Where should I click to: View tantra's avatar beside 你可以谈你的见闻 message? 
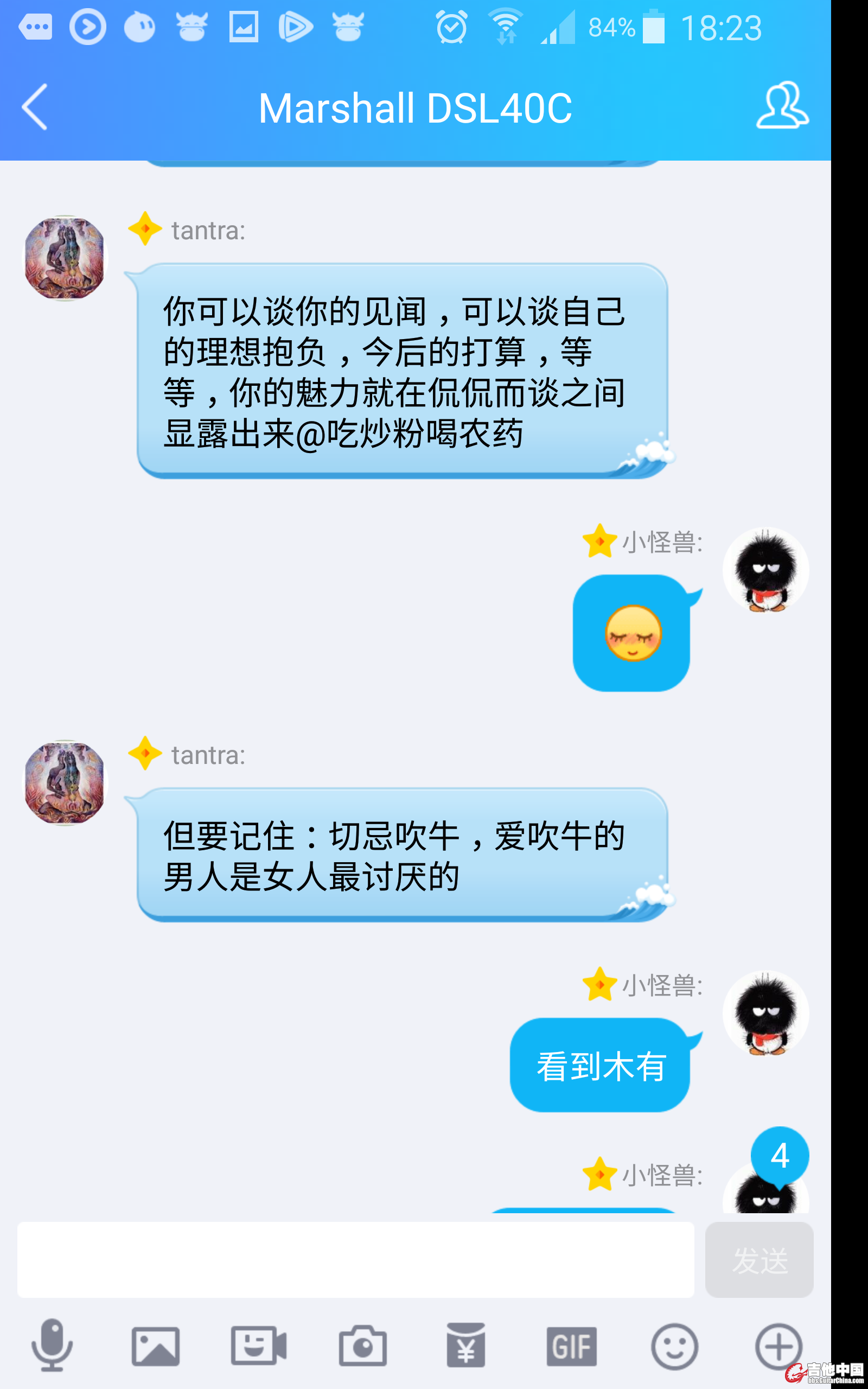65,258
